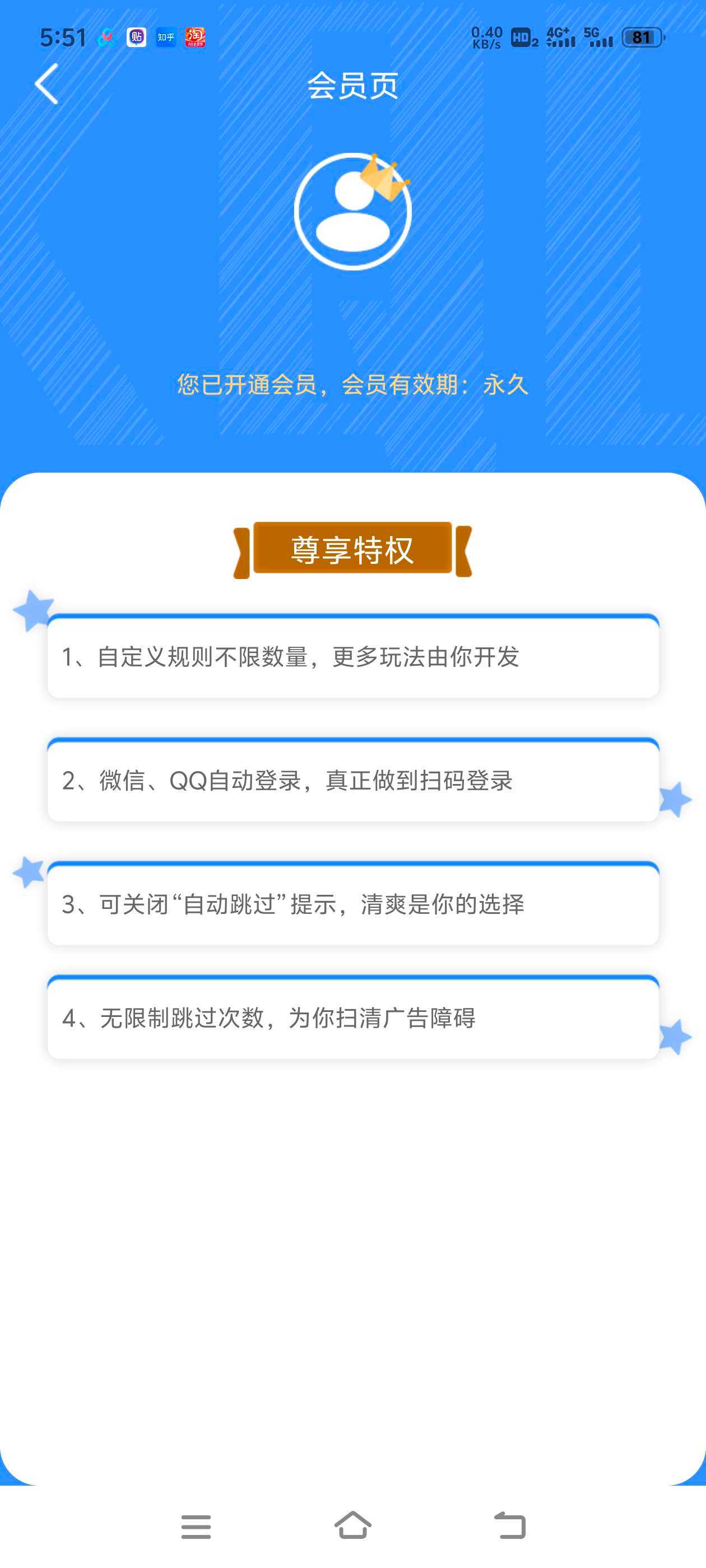The image size is (706, 1568).
Task: Go back from the 会员页 screen
Action: tap(47, 84)
